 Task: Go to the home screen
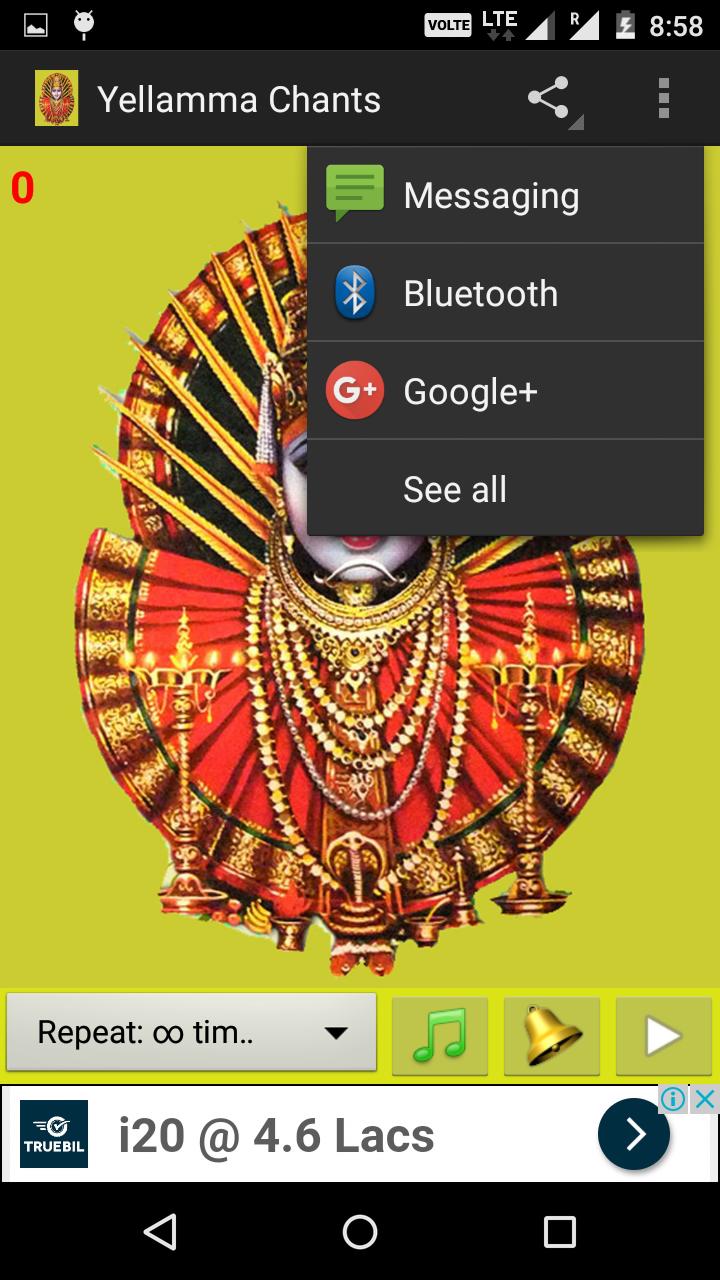360,1232
